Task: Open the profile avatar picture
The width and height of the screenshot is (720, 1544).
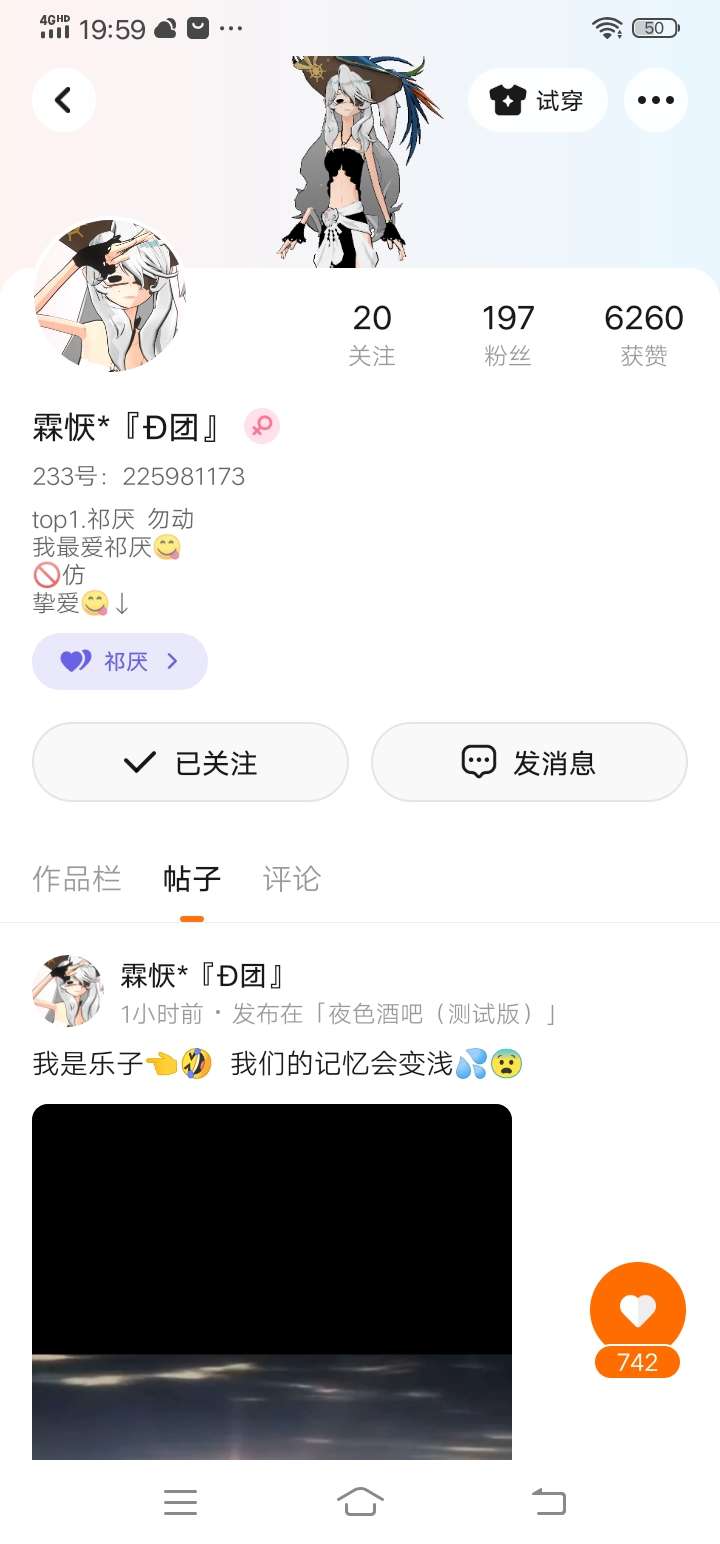Action: (110, 295)
